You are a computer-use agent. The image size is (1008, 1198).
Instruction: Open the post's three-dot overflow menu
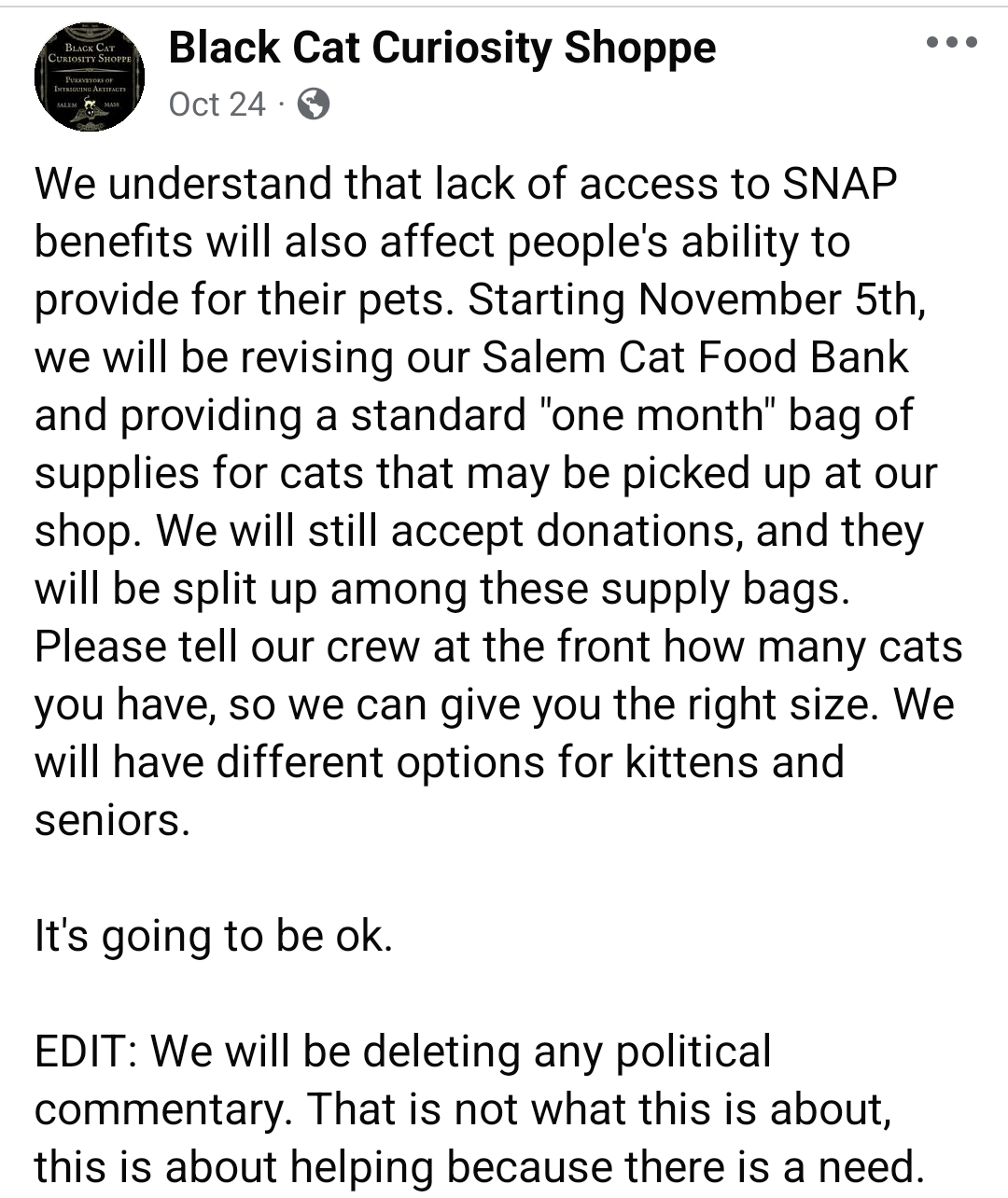pos(952,43)
